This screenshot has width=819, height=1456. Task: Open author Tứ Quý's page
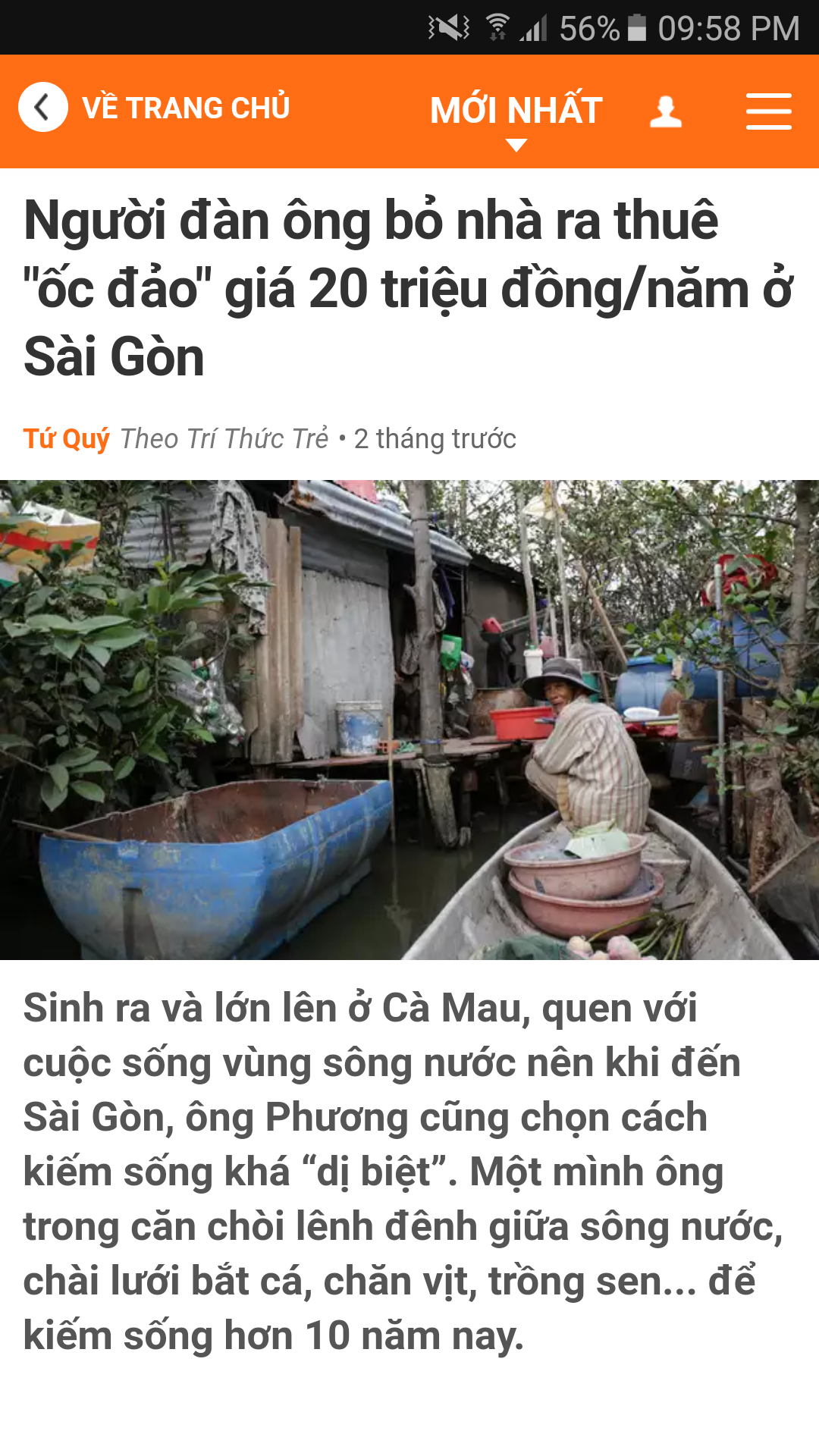point(67,438)
